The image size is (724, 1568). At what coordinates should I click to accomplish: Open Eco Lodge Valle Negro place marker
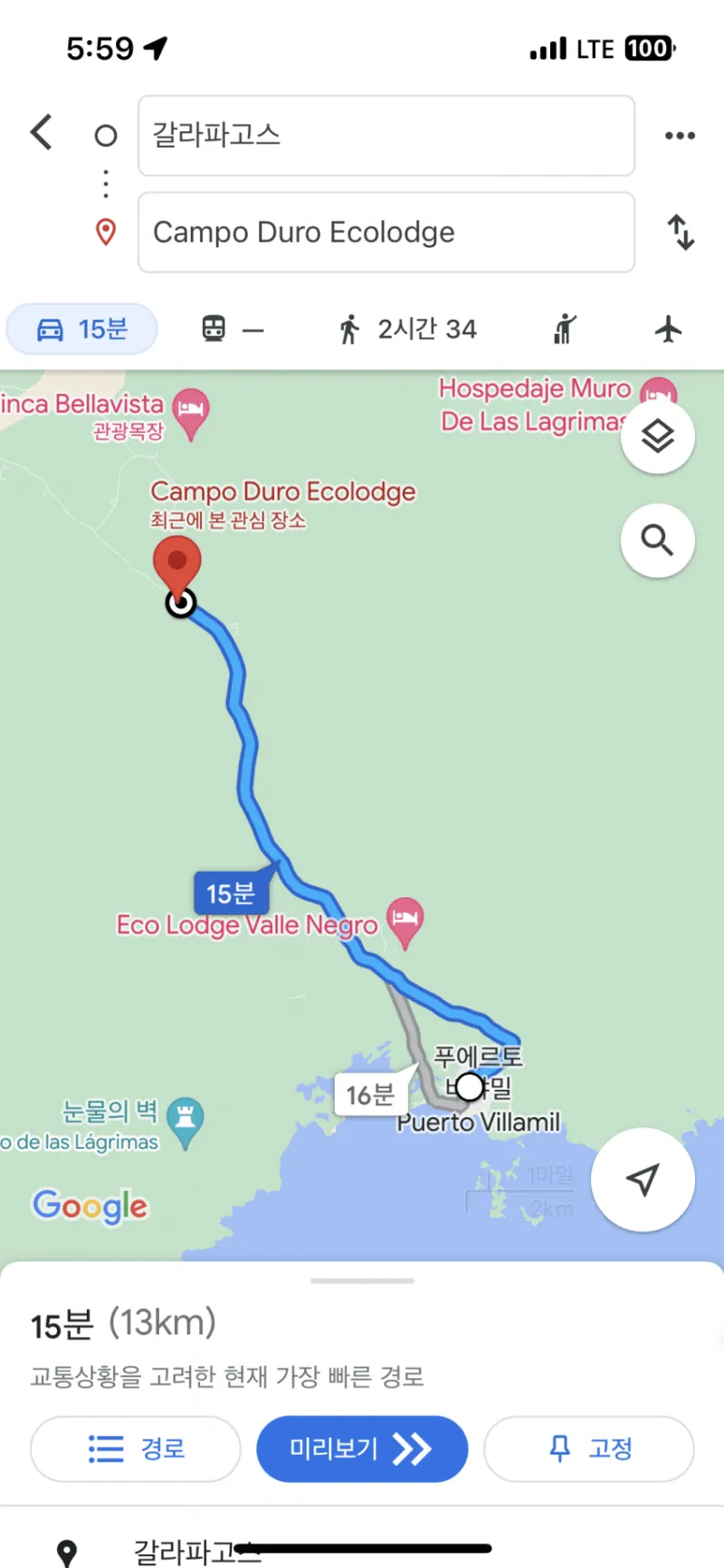tap(405, 920)
